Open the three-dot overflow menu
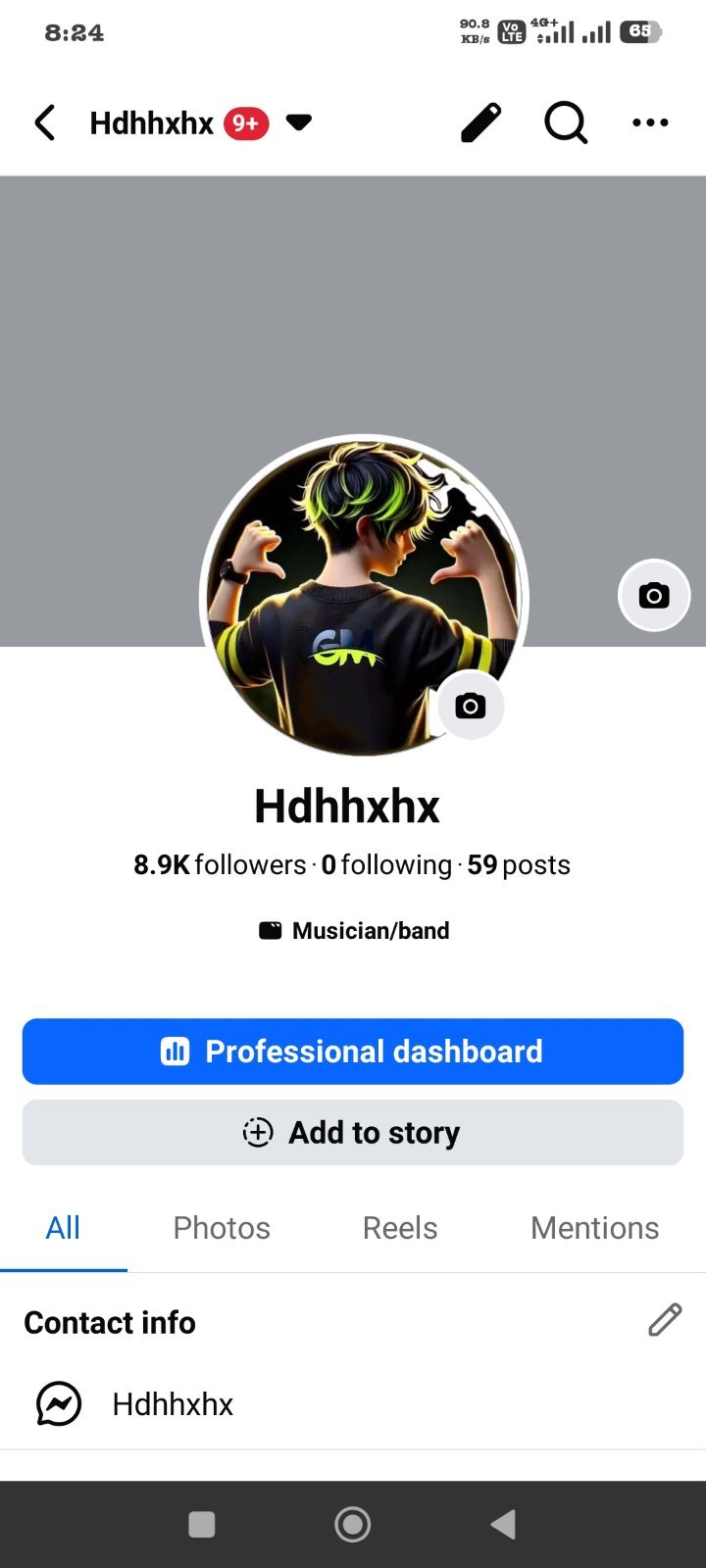The width and height of the screenshot is (706, 1568). (650, 122)
